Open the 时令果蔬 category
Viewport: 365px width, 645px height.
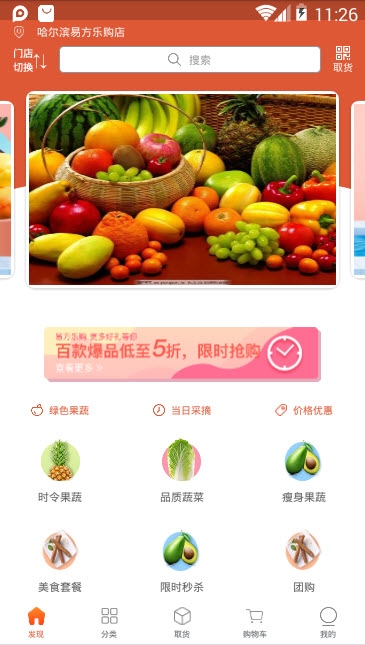60,472
